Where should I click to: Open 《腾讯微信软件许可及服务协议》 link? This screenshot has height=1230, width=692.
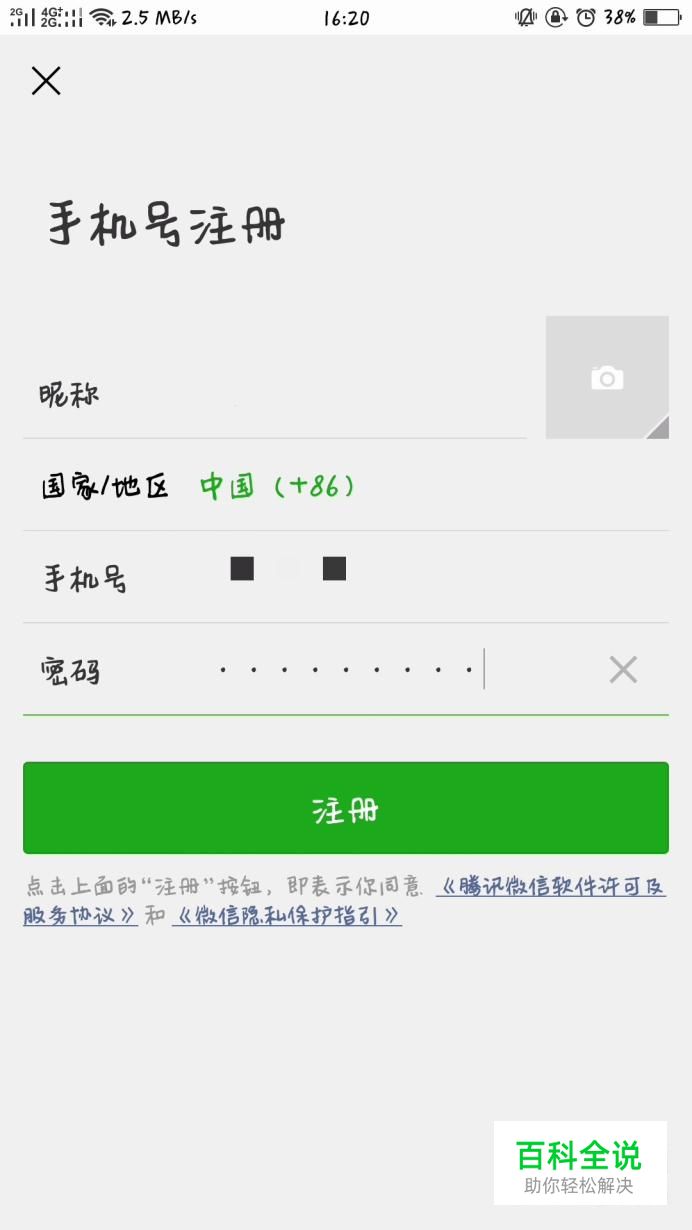click(551, 887)
